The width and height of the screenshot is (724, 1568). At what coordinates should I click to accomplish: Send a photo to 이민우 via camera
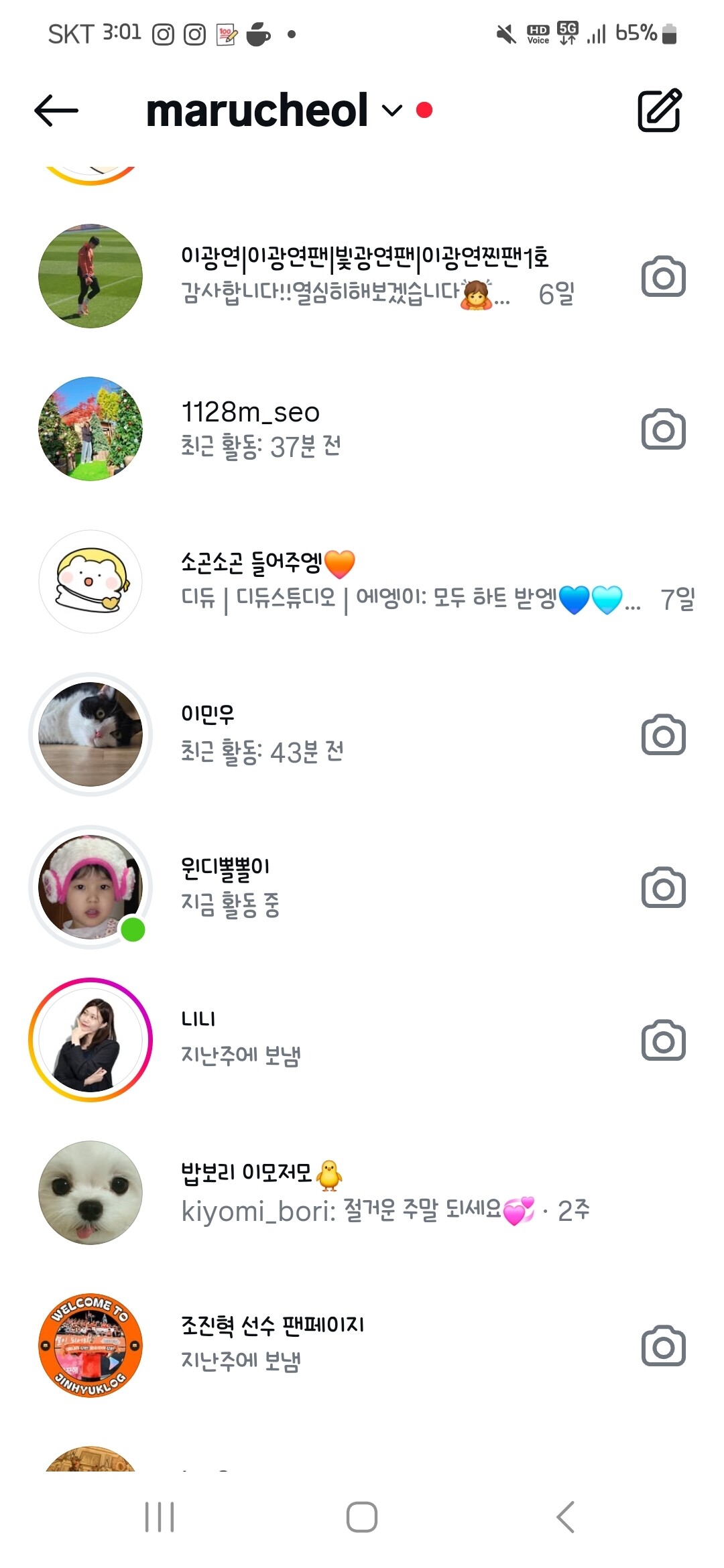(663, 735)
